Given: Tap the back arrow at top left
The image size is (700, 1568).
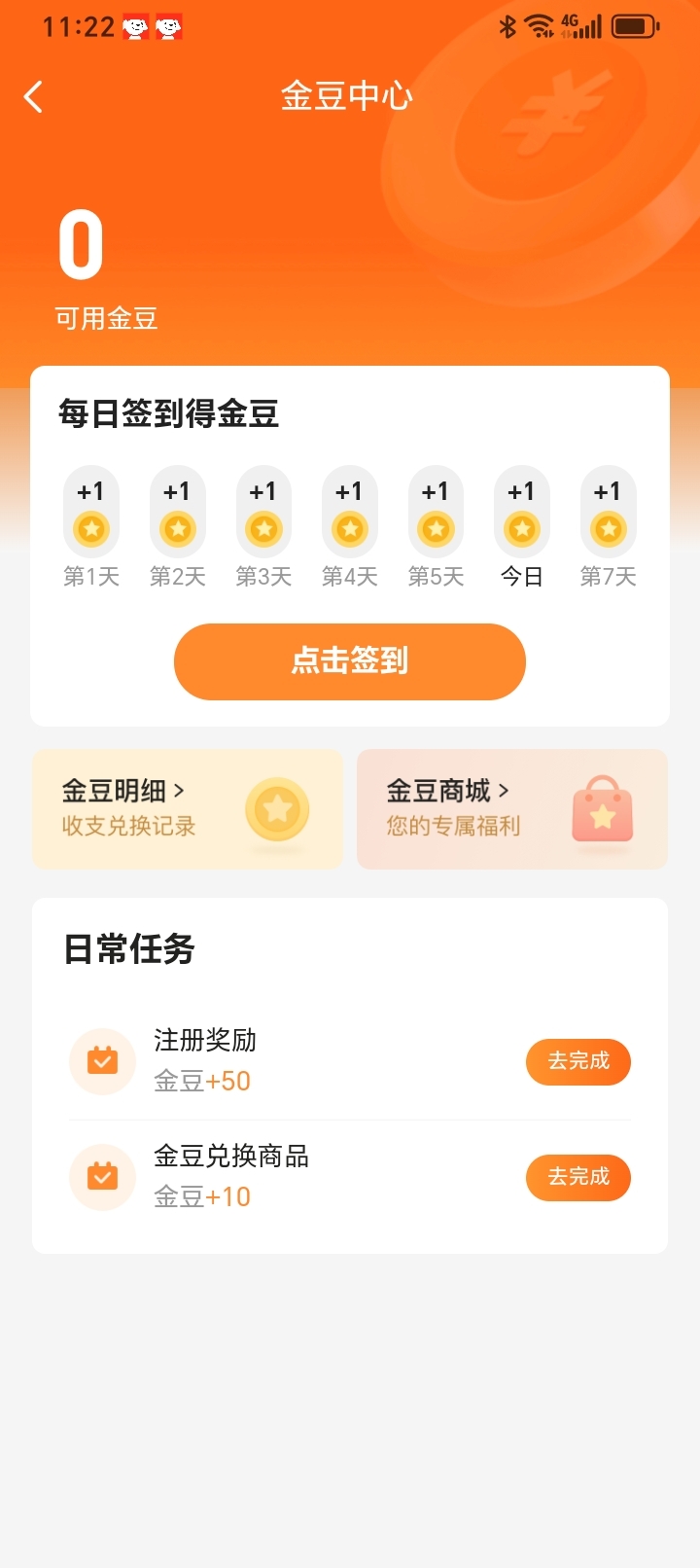Looking at the screenshot, I should coord(34,95).
